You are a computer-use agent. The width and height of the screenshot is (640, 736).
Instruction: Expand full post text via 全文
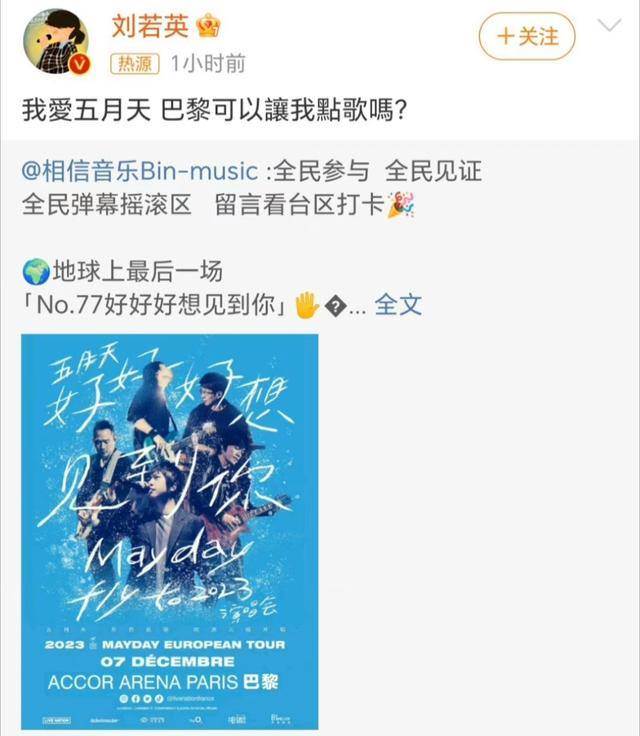398,305
